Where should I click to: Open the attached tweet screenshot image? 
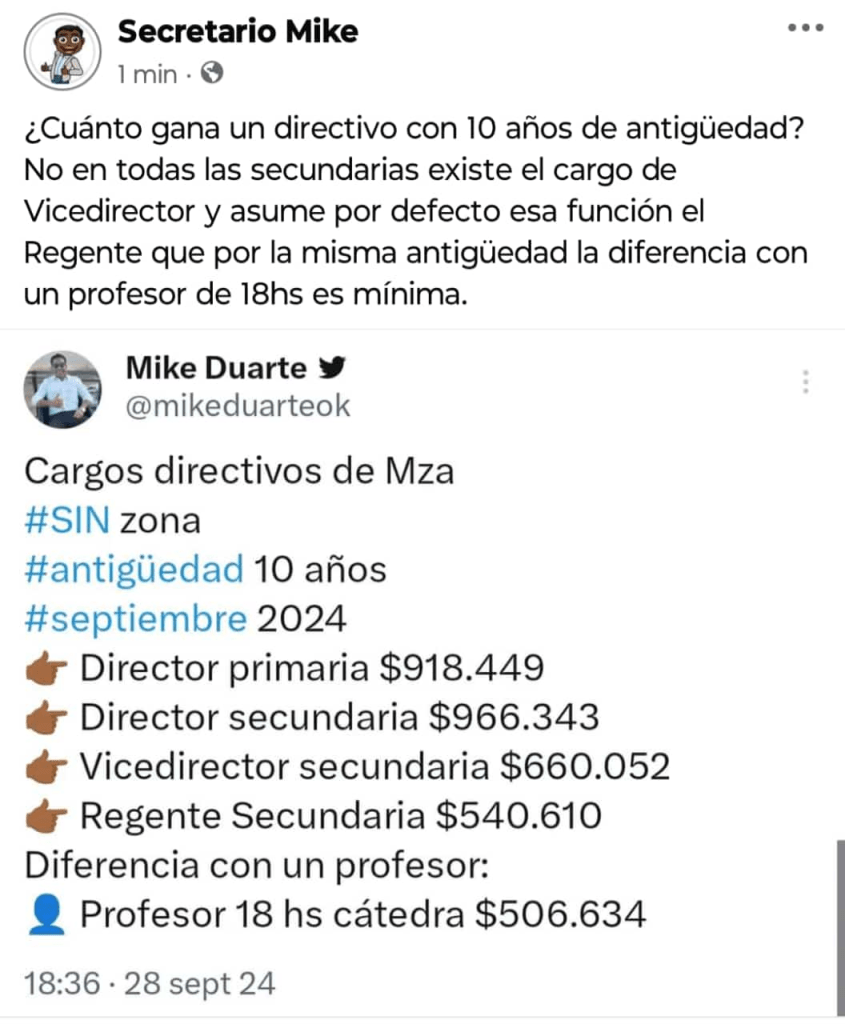coord(422,670)
